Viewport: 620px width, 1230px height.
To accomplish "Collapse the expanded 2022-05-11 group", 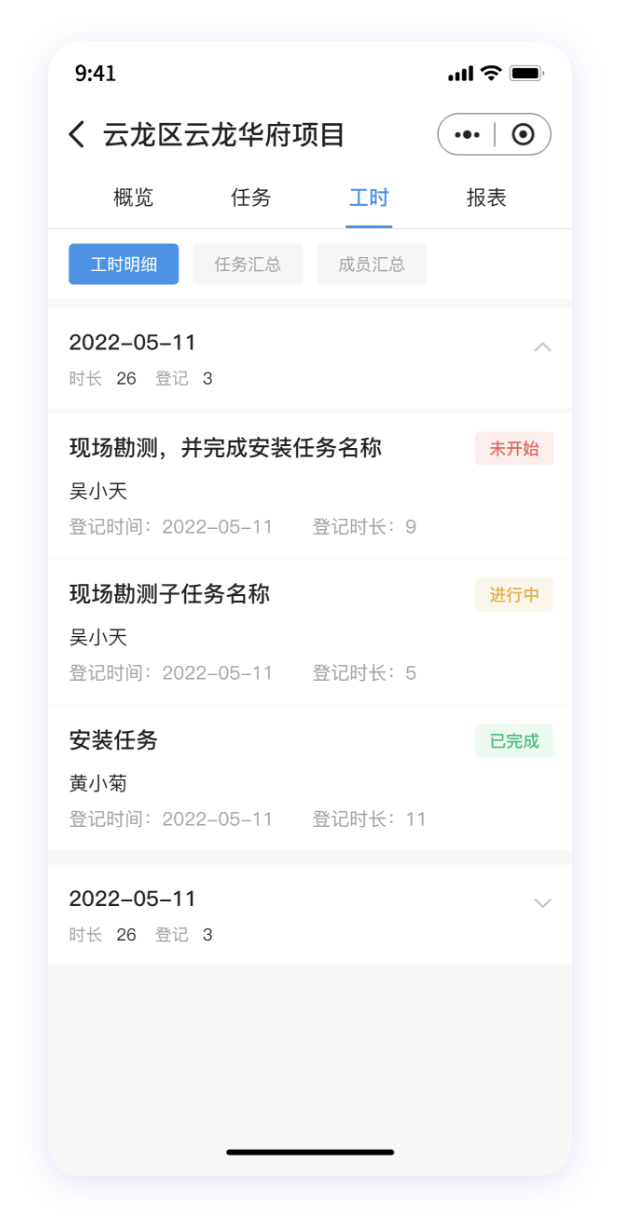I will (x=543, y=347).
